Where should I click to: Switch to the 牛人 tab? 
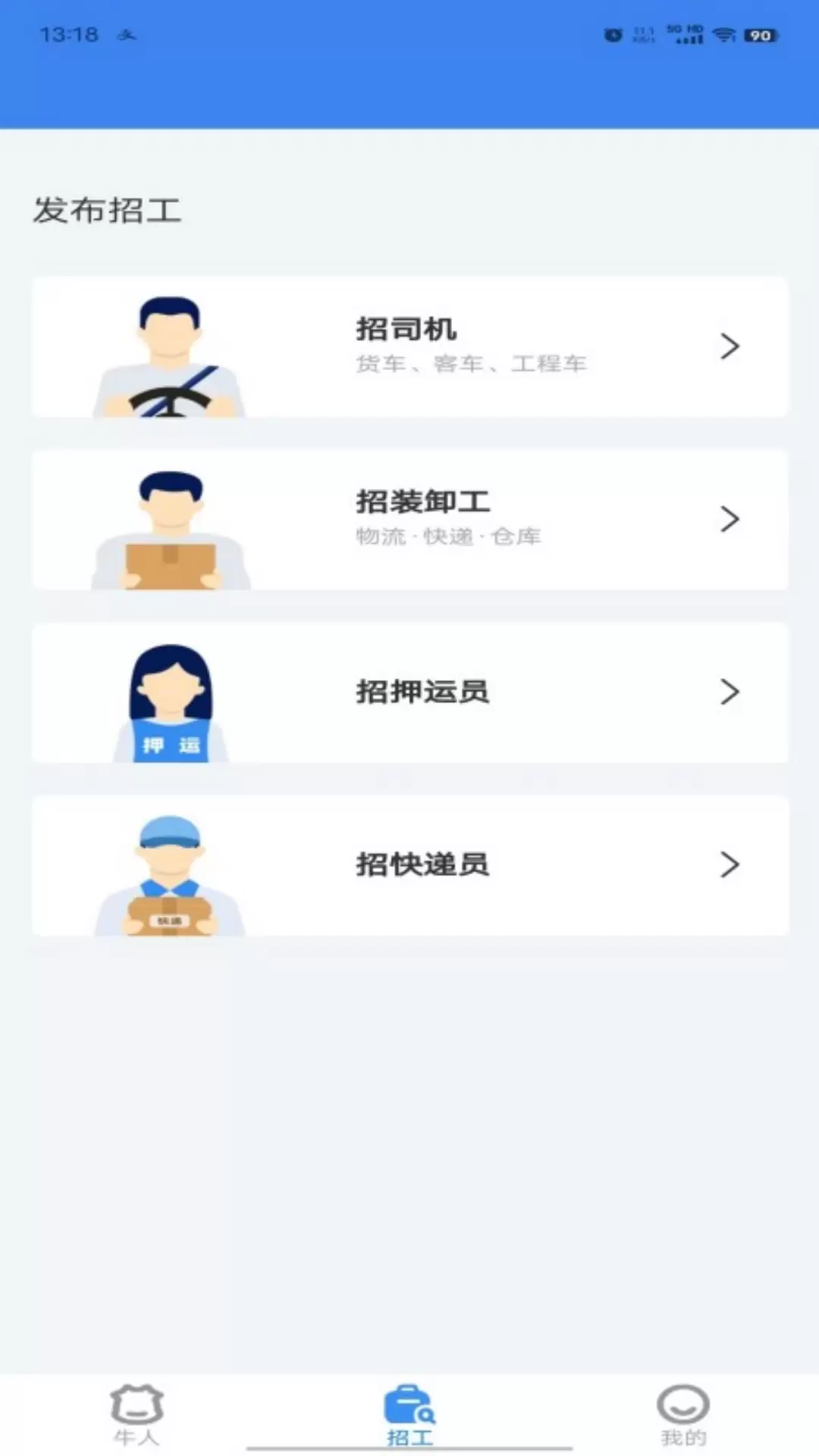pyautogui.click(x=136, y=1415)
